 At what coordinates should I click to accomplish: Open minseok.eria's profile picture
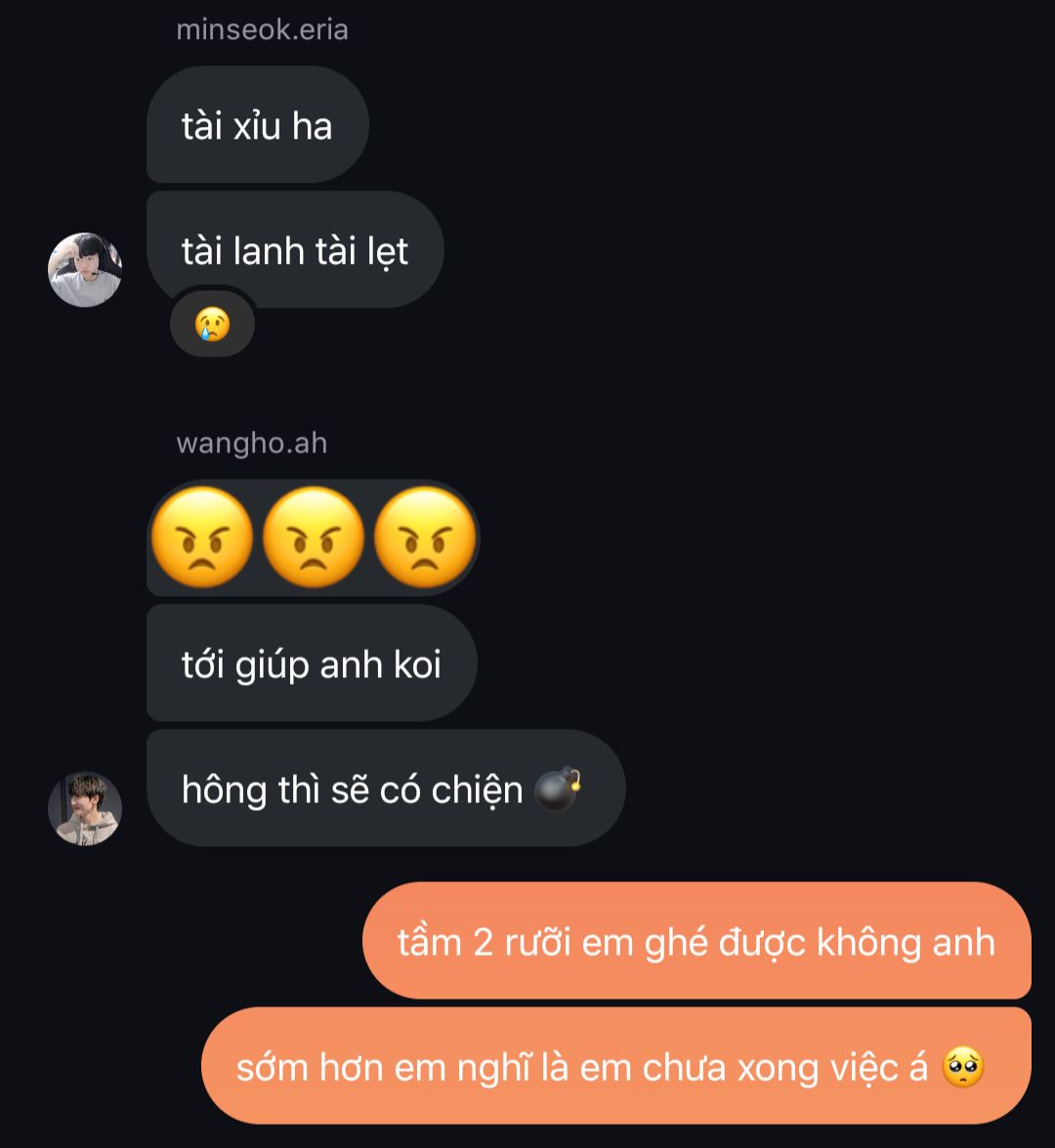click(x=85, y=270)
